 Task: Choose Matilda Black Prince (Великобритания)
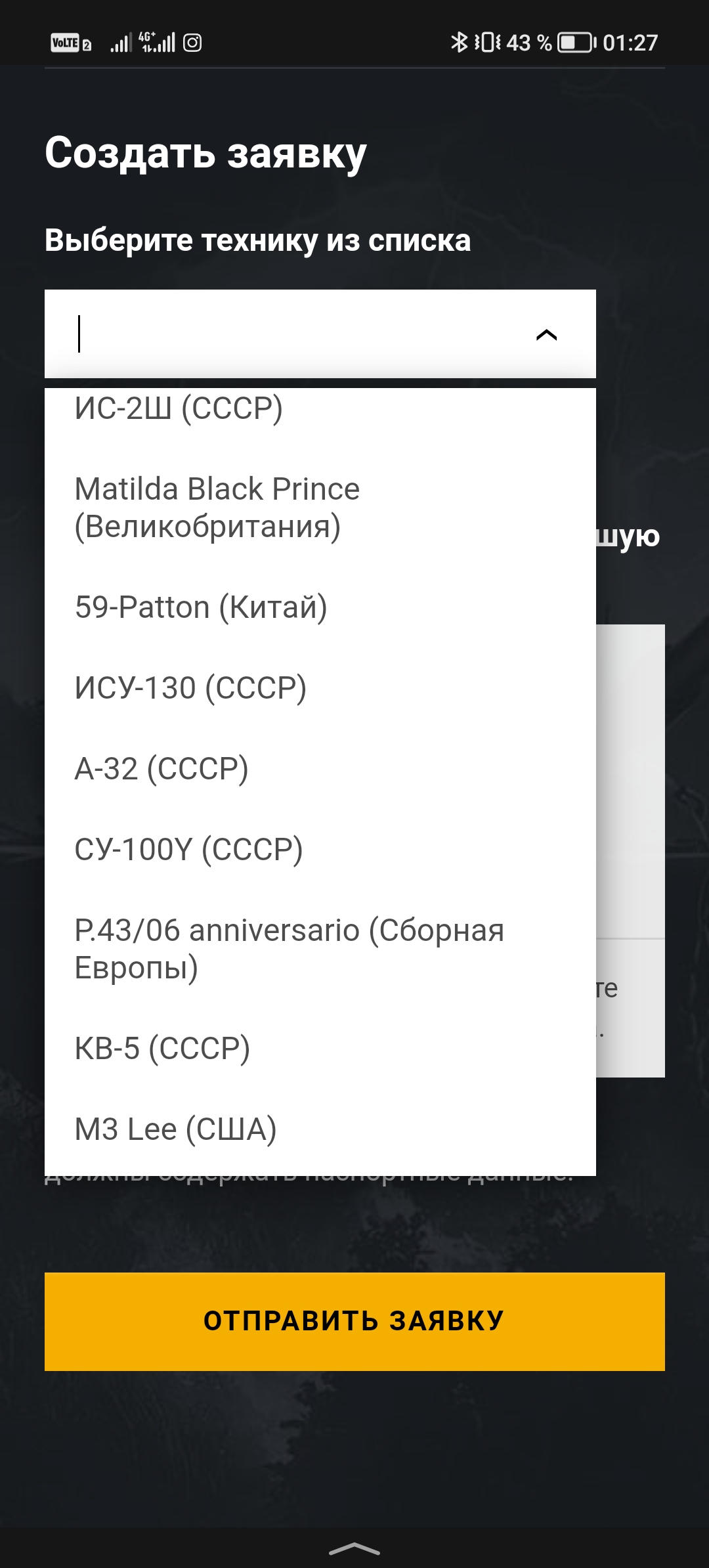click(x=320, y=508)
